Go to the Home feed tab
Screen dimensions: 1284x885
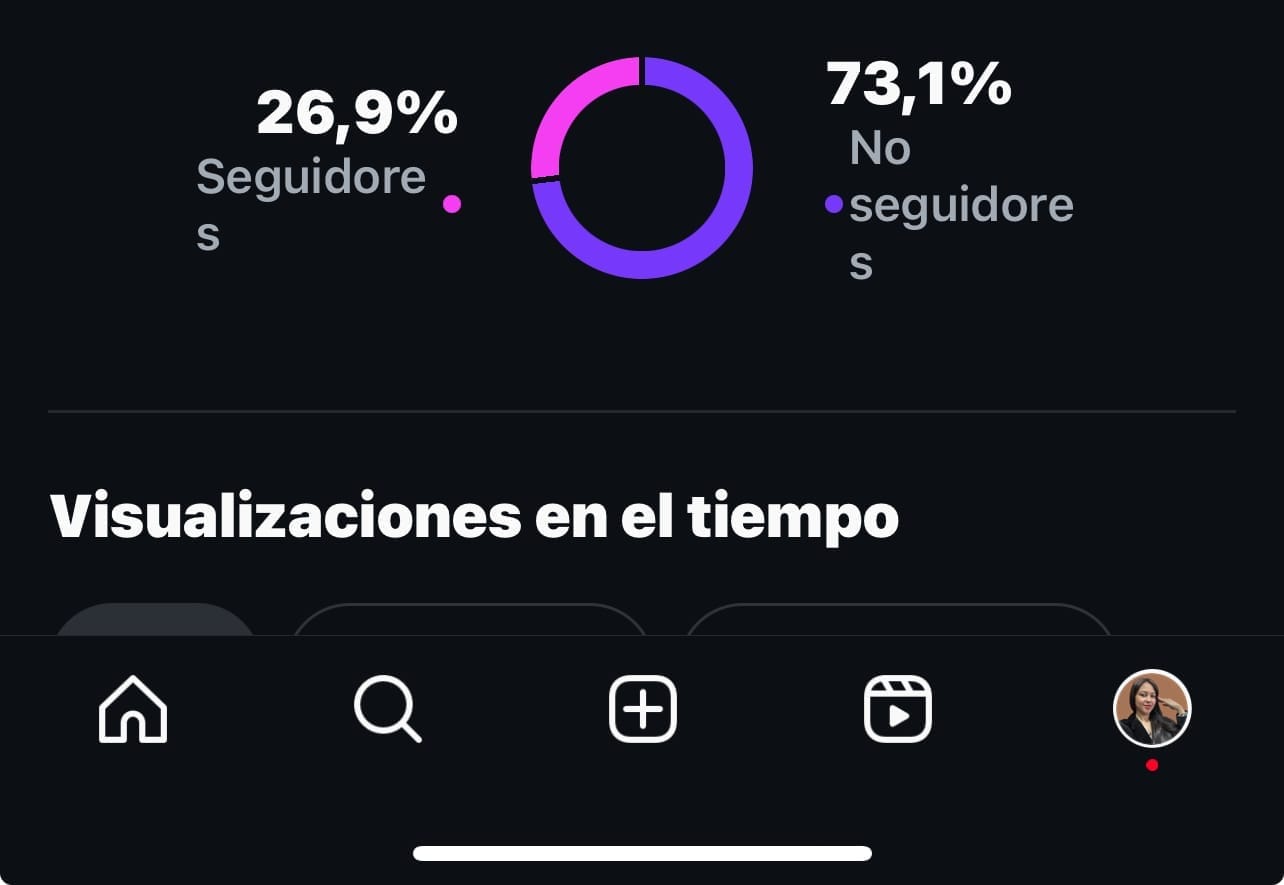tap(133, 709)
